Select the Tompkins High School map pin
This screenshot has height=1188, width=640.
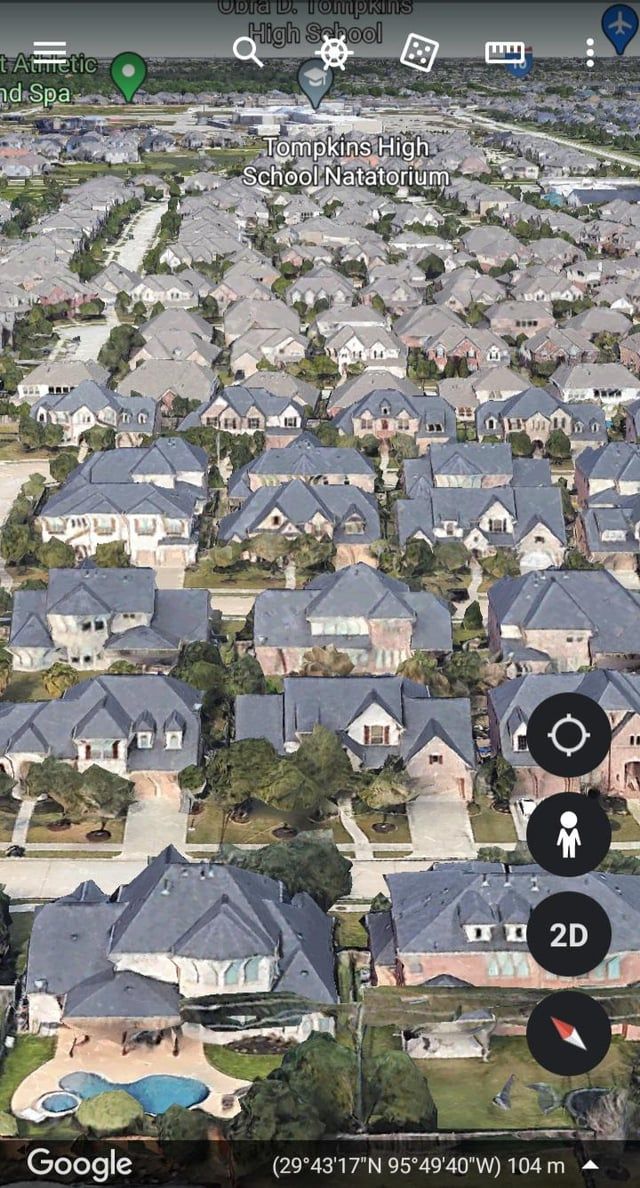[315, 80]
